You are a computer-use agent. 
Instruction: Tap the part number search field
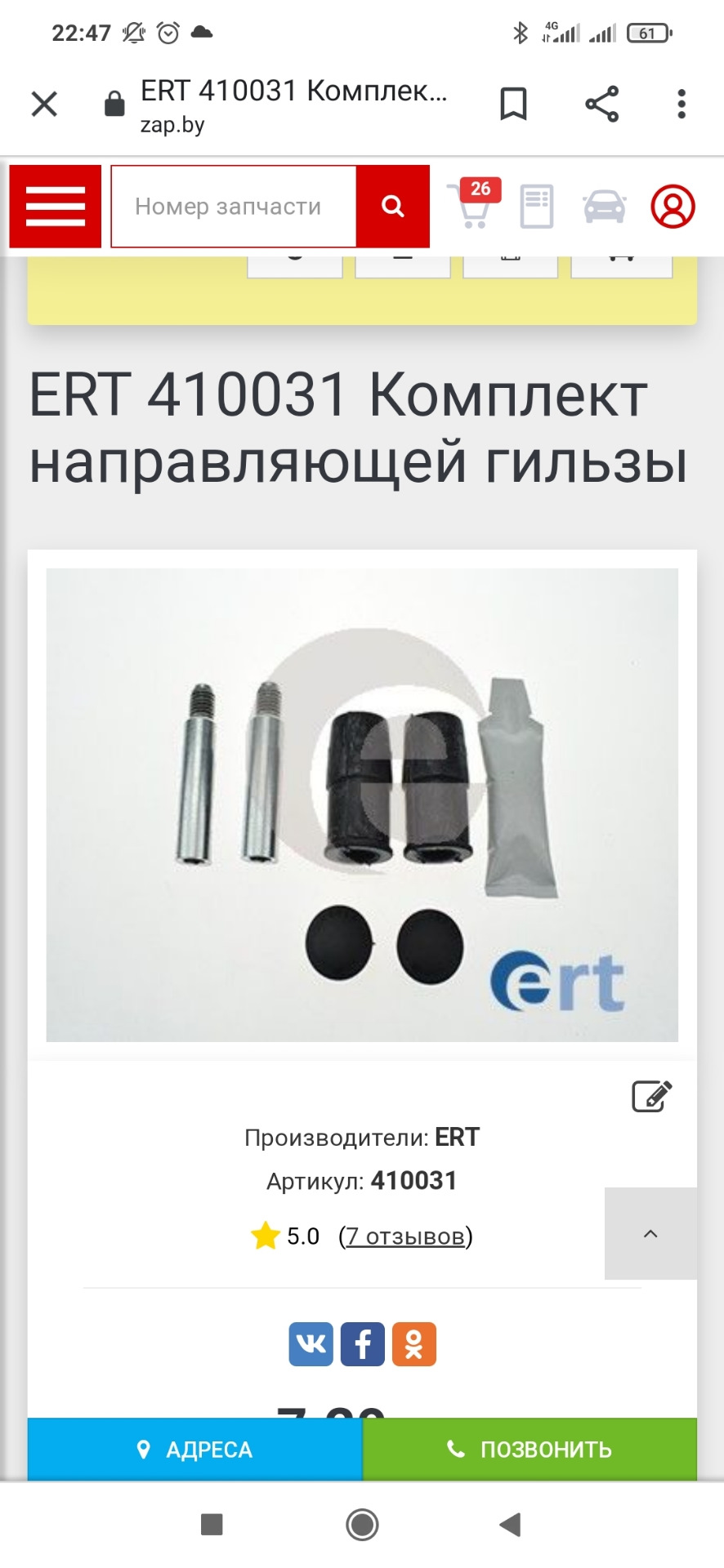pyautogui.click(x=234, y=207)
